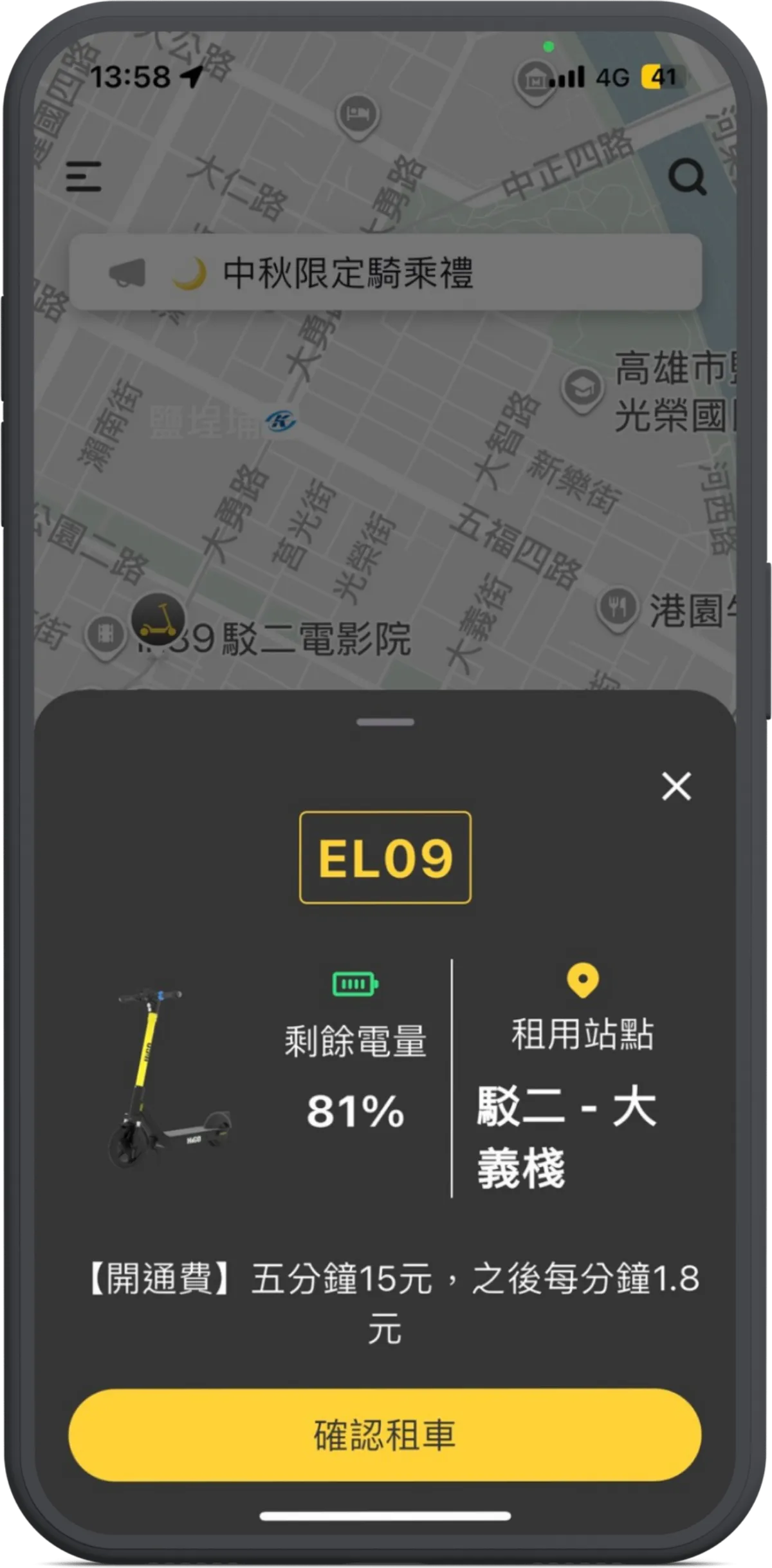Open the hamburger menu
The image size is (772, 1568).
[x=84, y=176]
